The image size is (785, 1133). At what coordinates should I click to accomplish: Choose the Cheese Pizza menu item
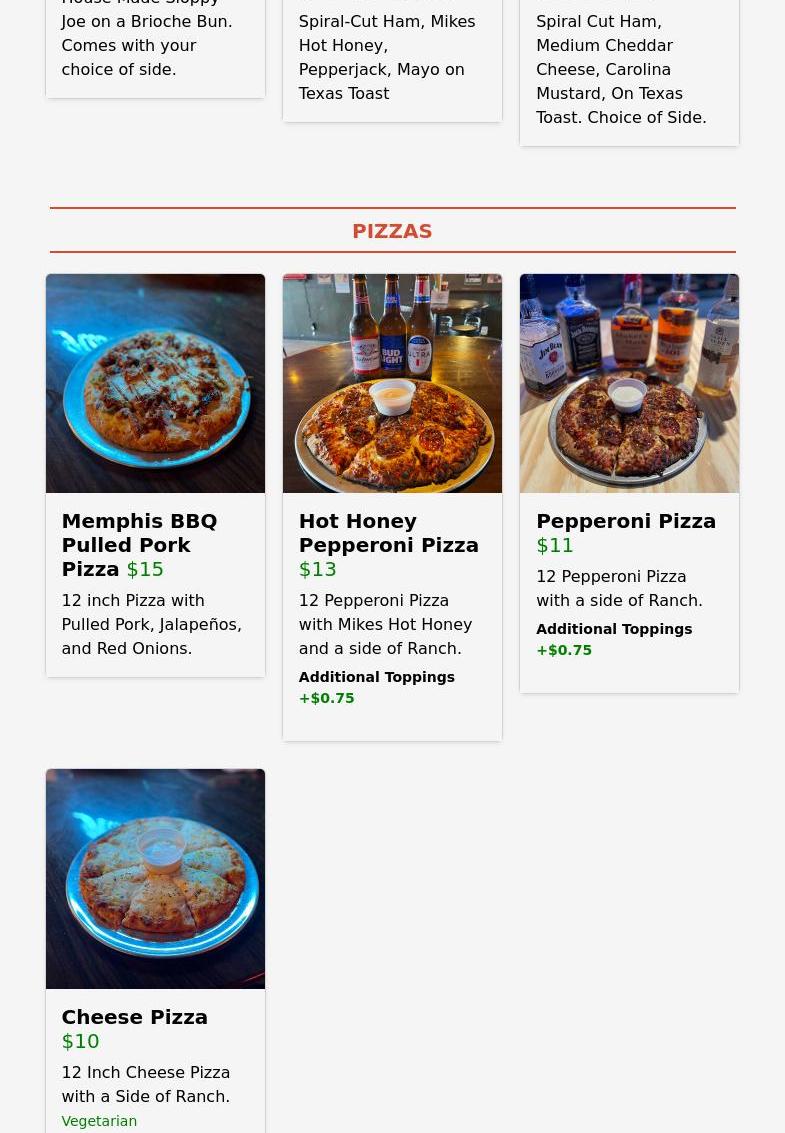coord(155,949)
